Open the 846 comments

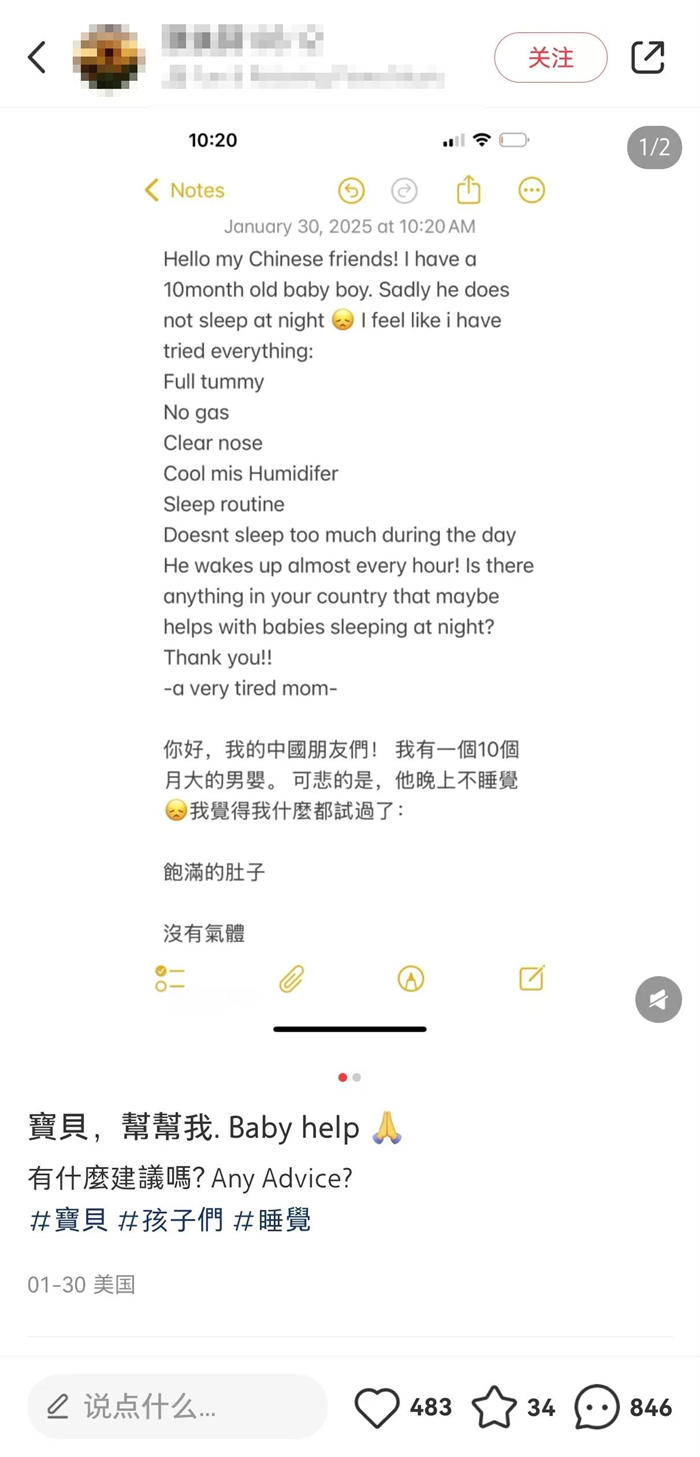(597, 1408)
